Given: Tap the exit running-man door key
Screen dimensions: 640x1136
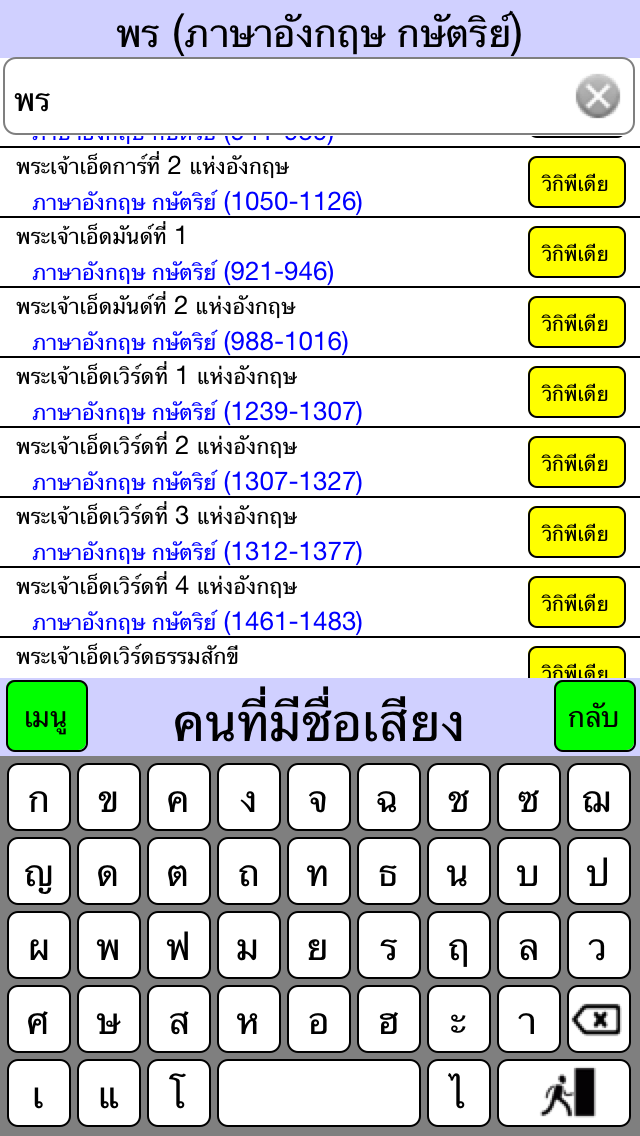Looking at the screenshot, I should pyautogui.click(x=565, y=1093).
